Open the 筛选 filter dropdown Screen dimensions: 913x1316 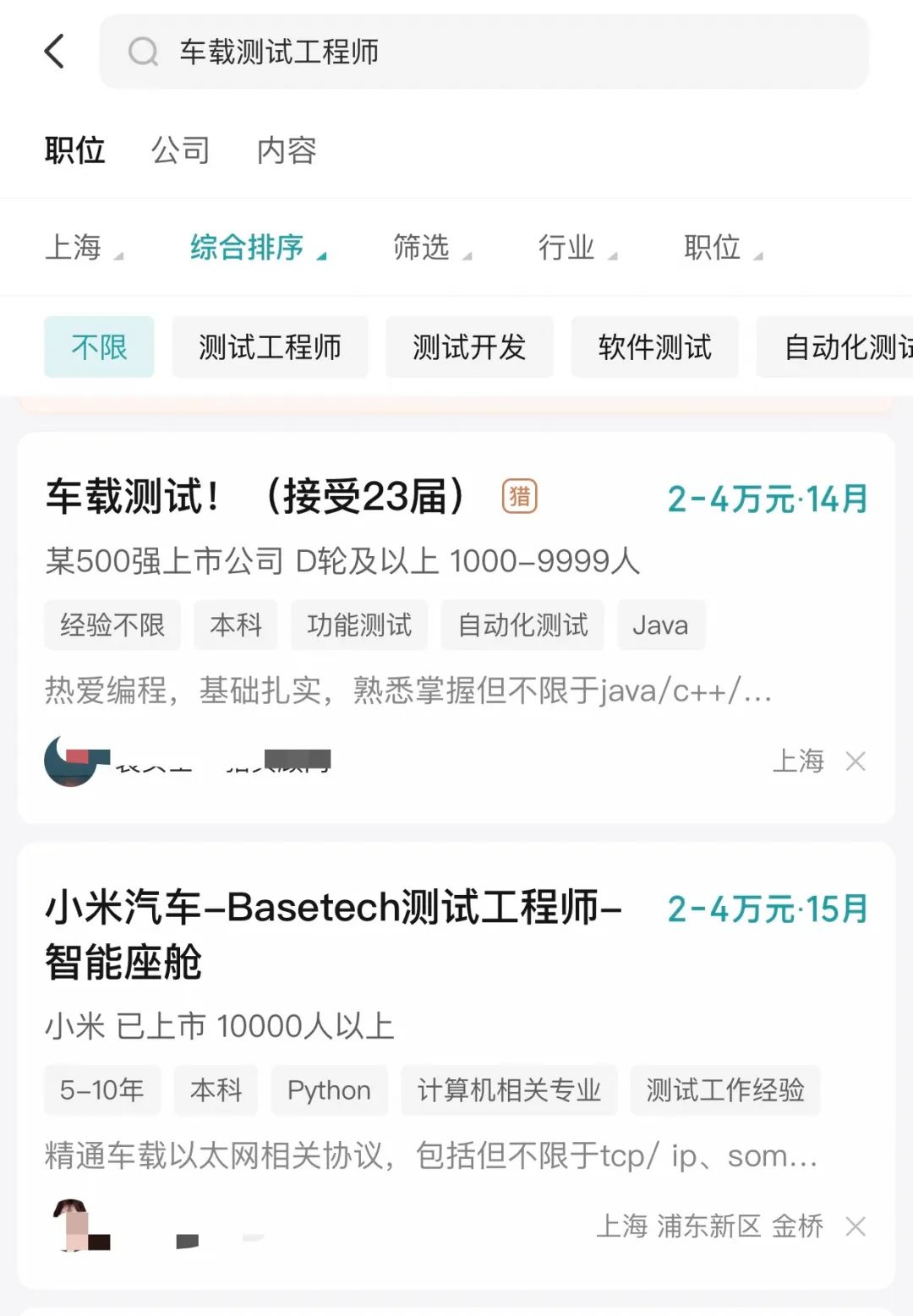coord(431,248)
